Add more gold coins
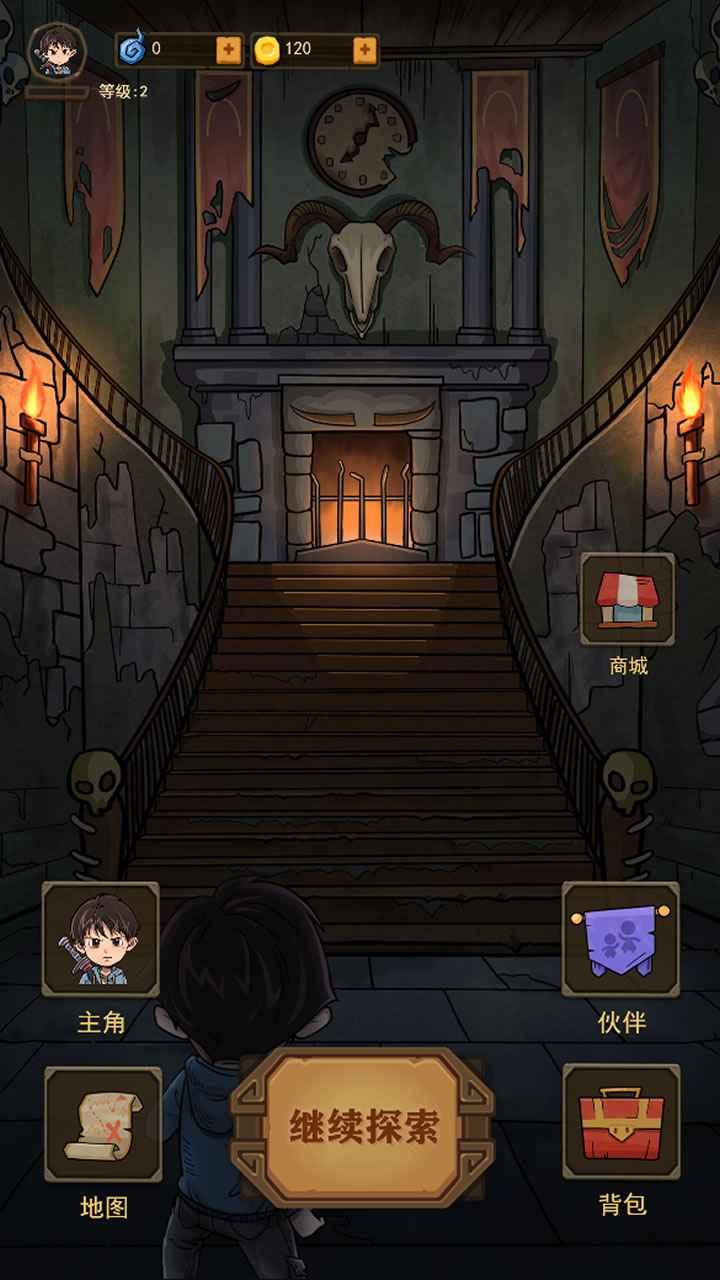This screenshot has width=720, height=1280. click(365, 49)
